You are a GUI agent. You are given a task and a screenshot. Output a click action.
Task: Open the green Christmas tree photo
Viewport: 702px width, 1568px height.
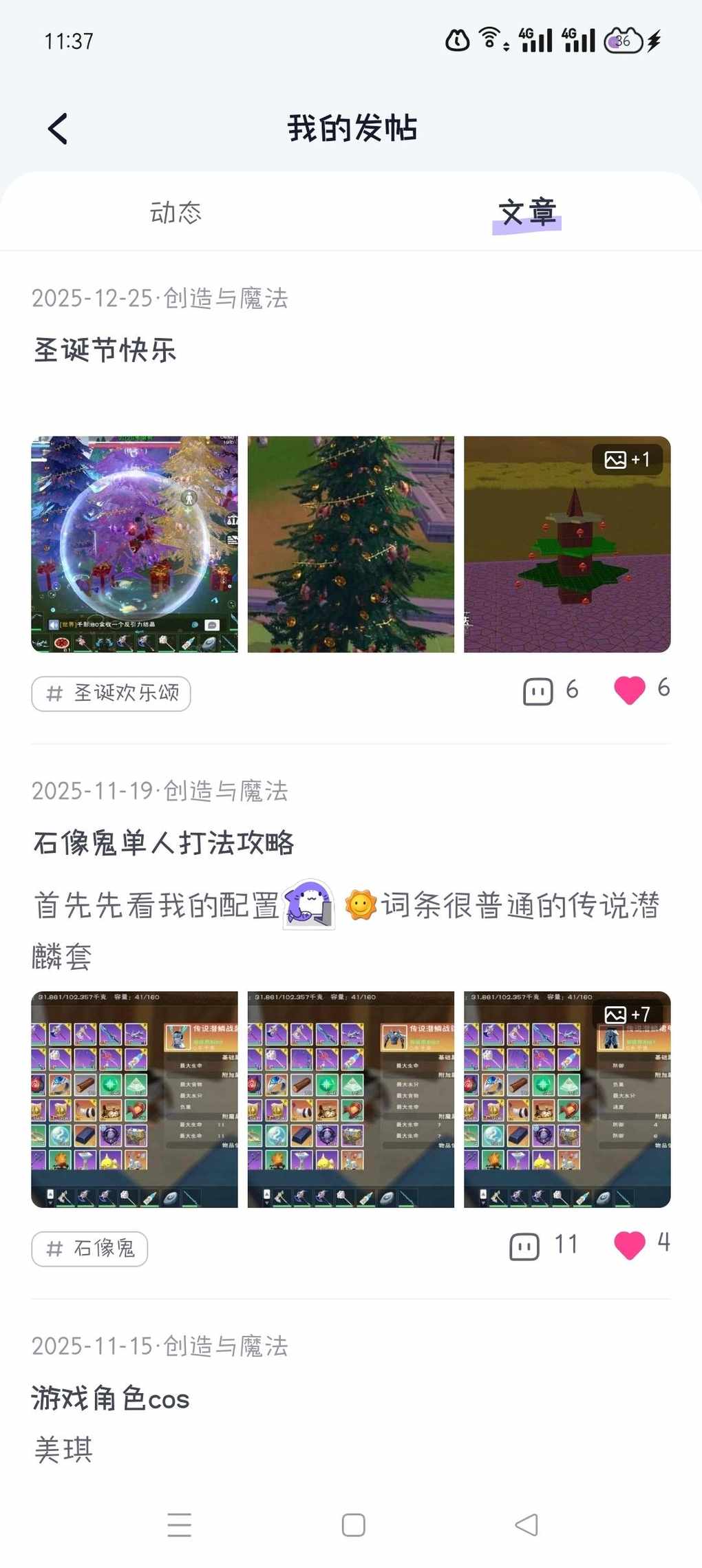350,544
